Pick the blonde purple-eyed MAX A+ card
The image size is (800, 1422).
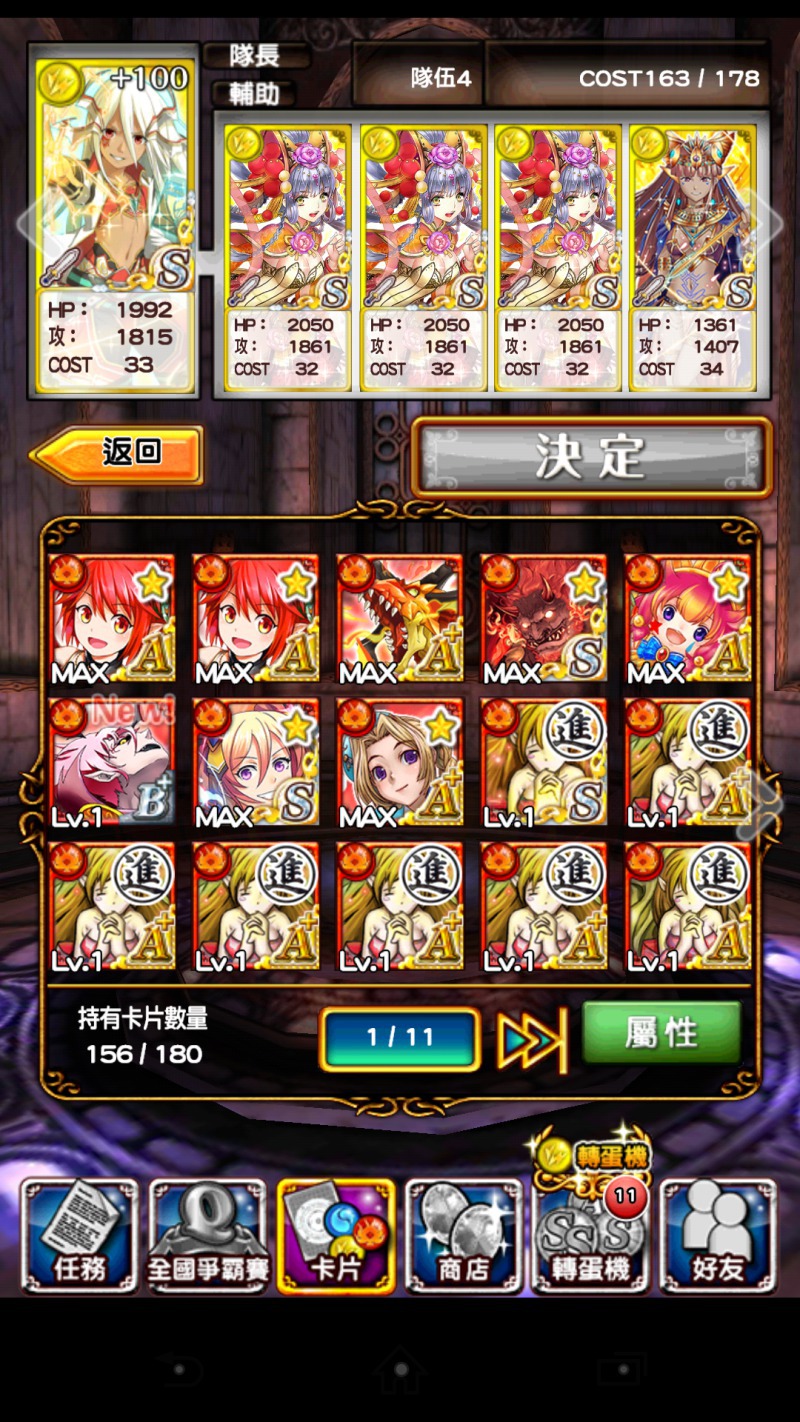point(400,763)
